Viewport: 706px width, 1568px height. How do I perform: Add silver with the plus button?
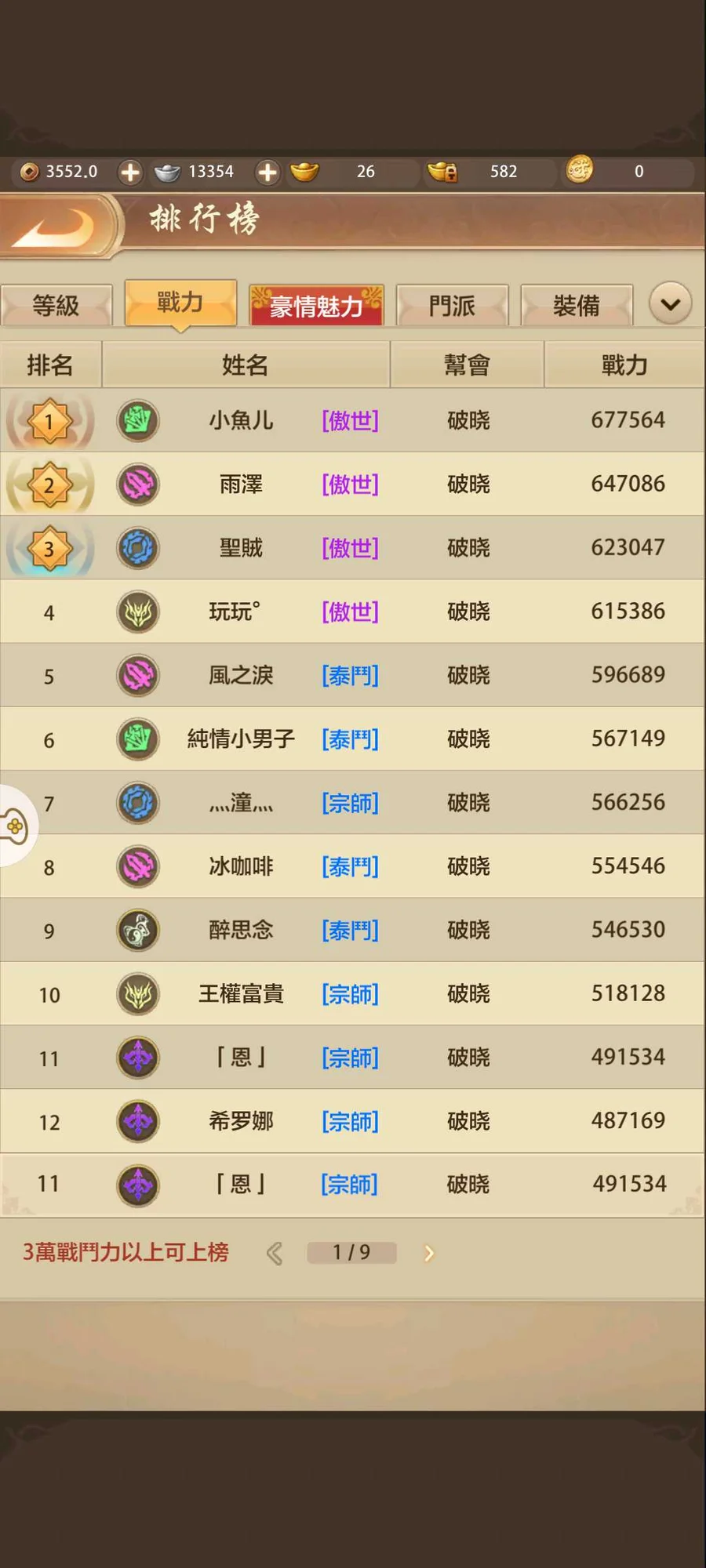pyautogui.click(x=267, y=172)
